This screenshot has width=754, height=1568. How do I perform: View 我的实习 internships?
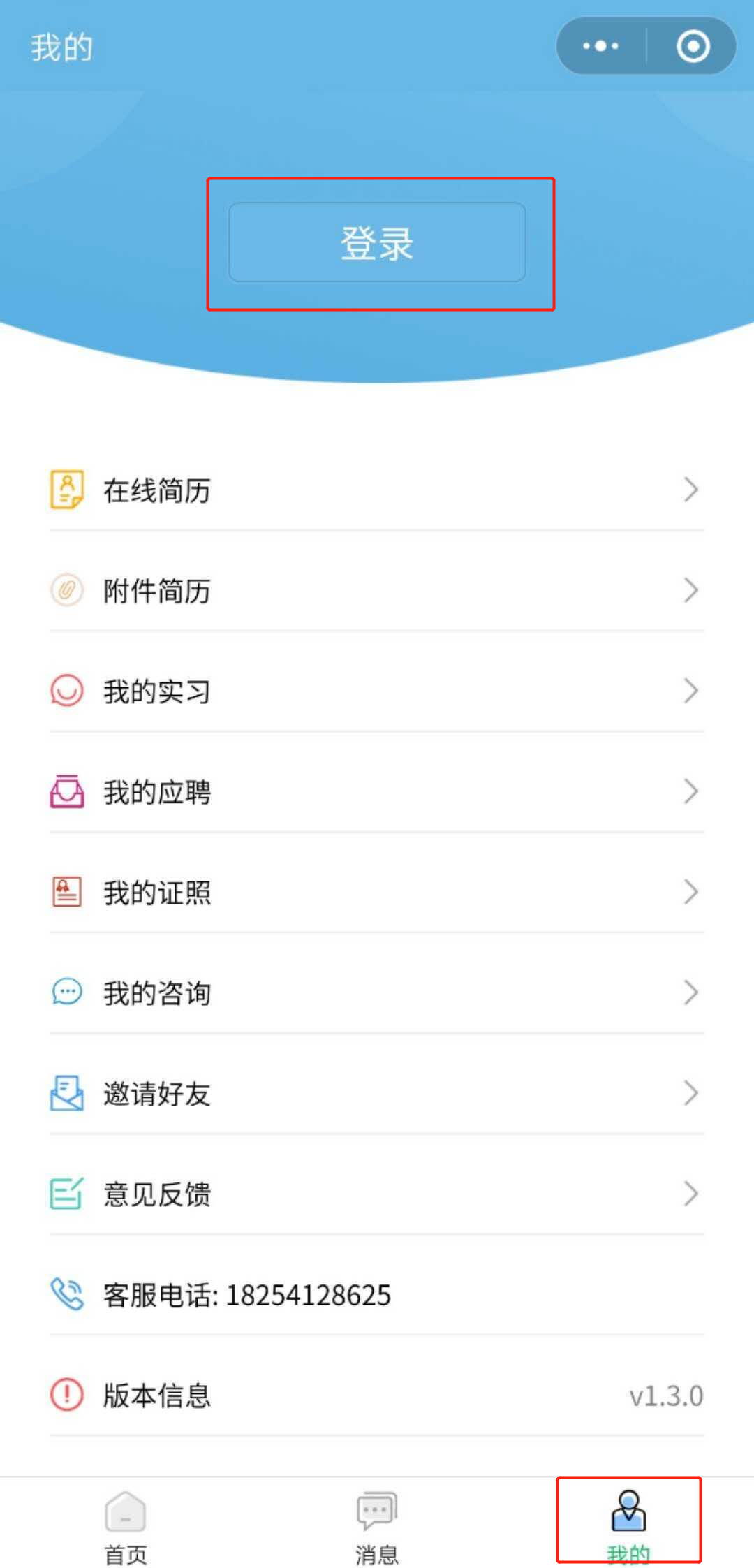377,691
